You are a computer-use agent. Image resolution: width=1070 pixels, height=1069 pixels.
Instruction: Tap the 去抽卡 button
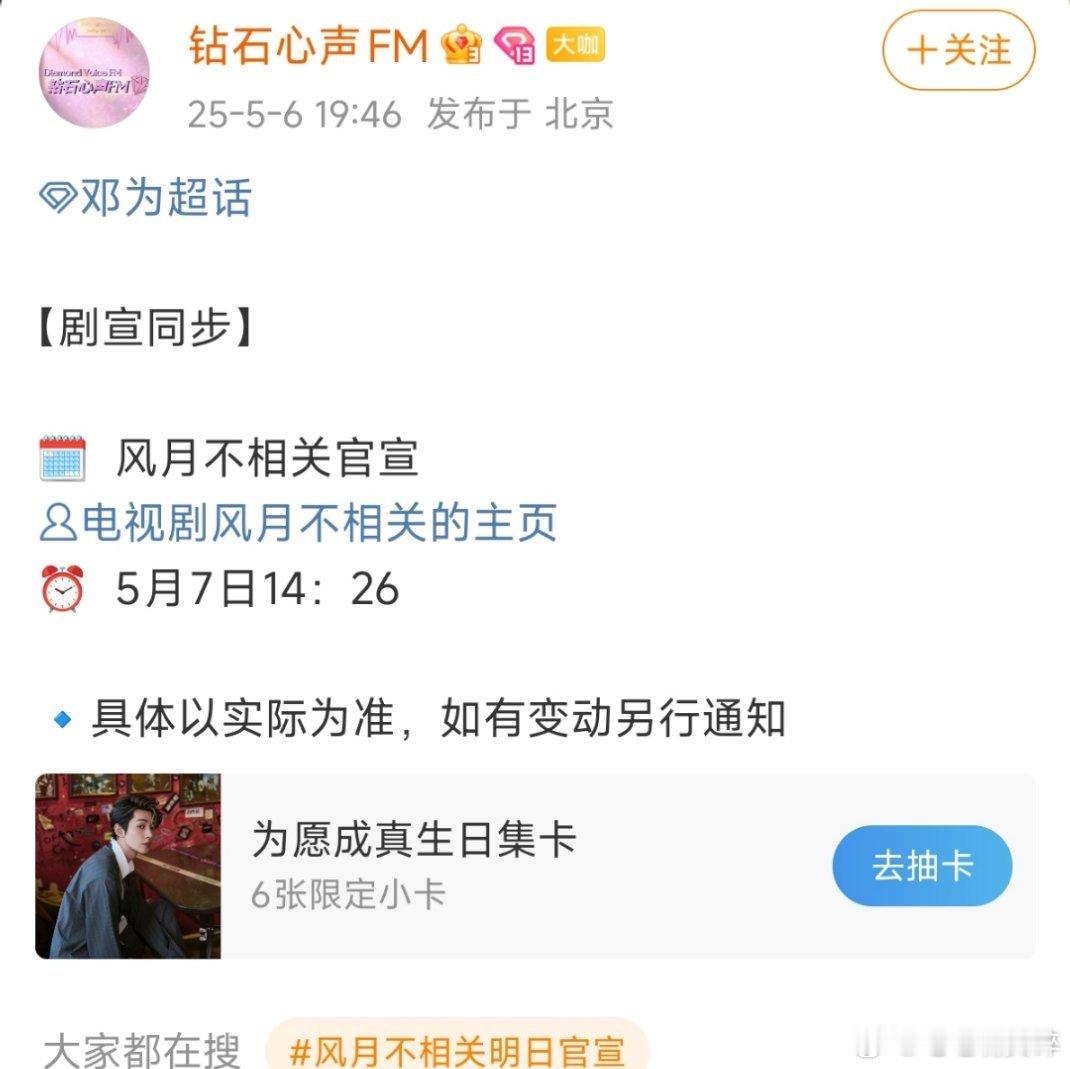tap(921, 865)
